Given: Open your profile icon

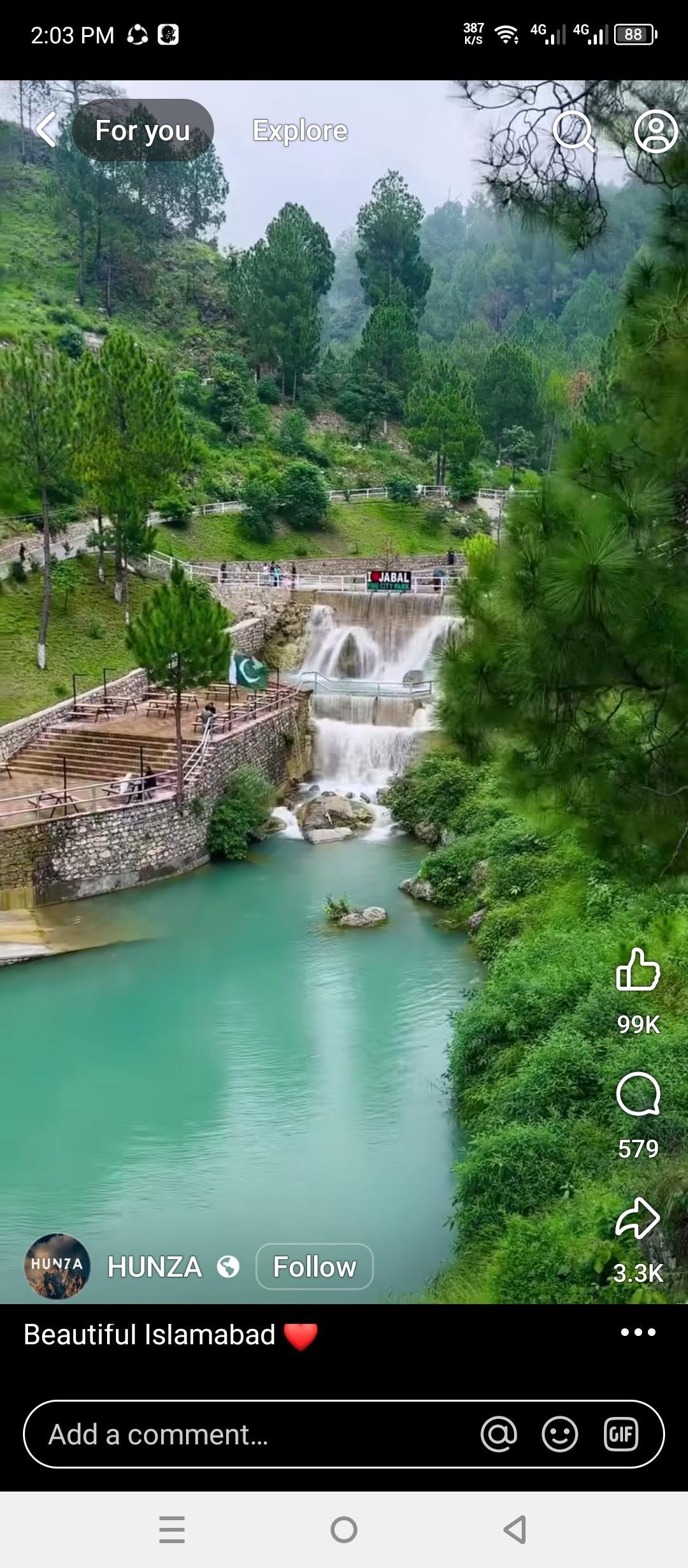Looking at the screenshot, I should tap(656, 131).
